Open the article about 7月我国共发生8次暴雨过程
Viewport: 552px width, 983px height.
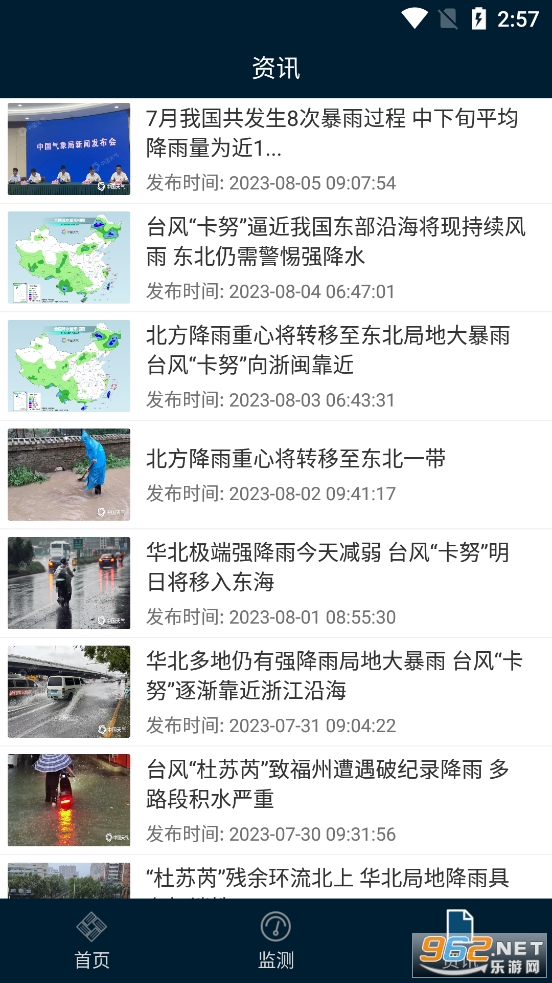pyautogui.click(x=276, y=150)
